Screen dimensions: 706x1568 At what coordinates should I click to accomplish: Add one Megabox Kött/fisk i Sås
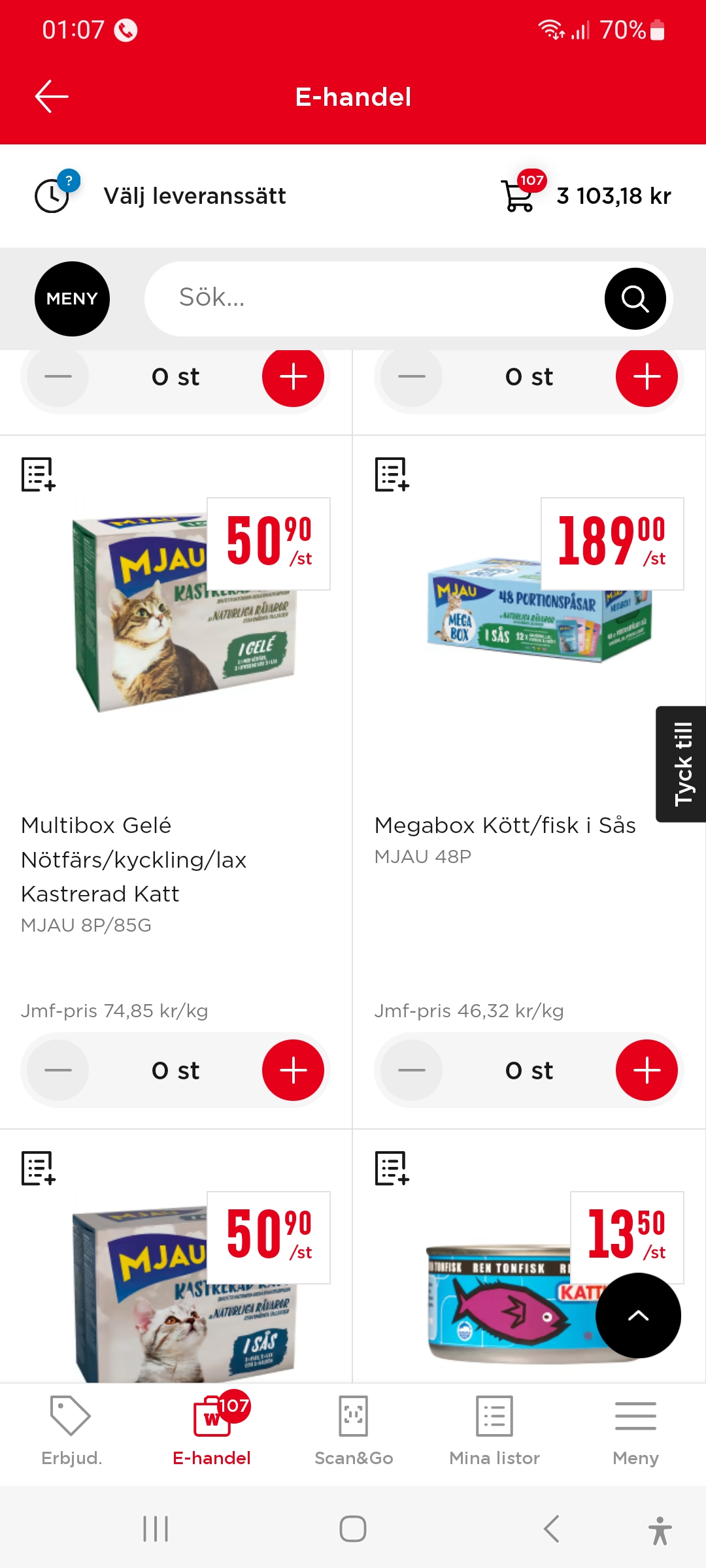(x=647, y=1070)
